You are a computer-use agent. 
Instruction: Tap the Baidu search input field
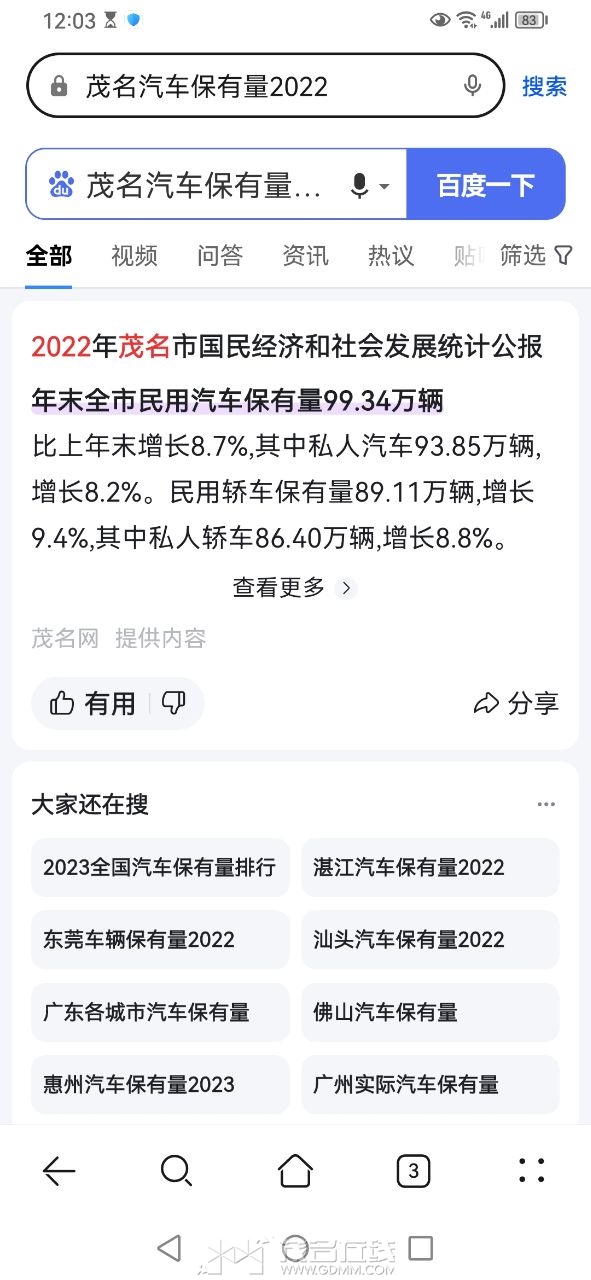click(x=216, y=185)
